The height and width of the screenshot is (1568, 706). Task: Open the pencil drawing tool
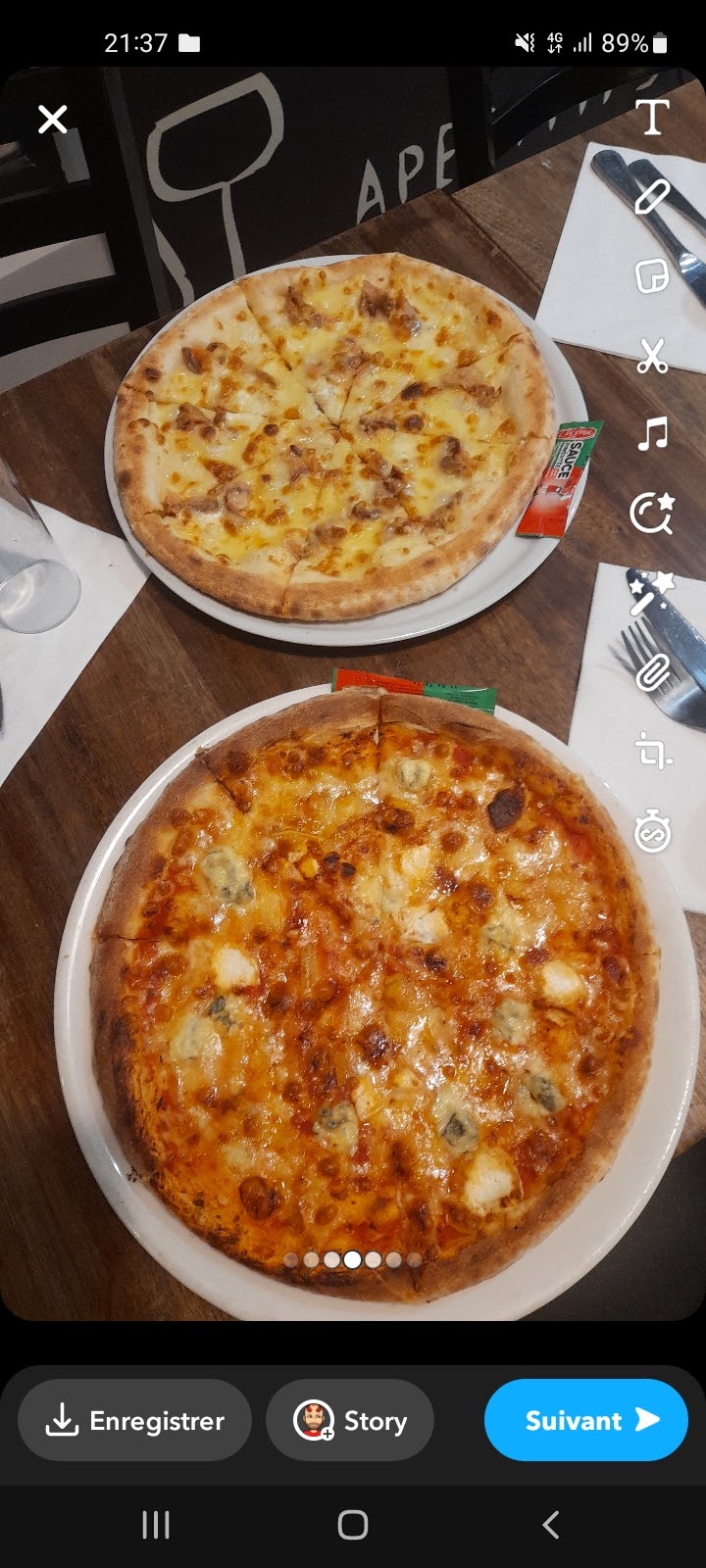click(x=652, y=197)
